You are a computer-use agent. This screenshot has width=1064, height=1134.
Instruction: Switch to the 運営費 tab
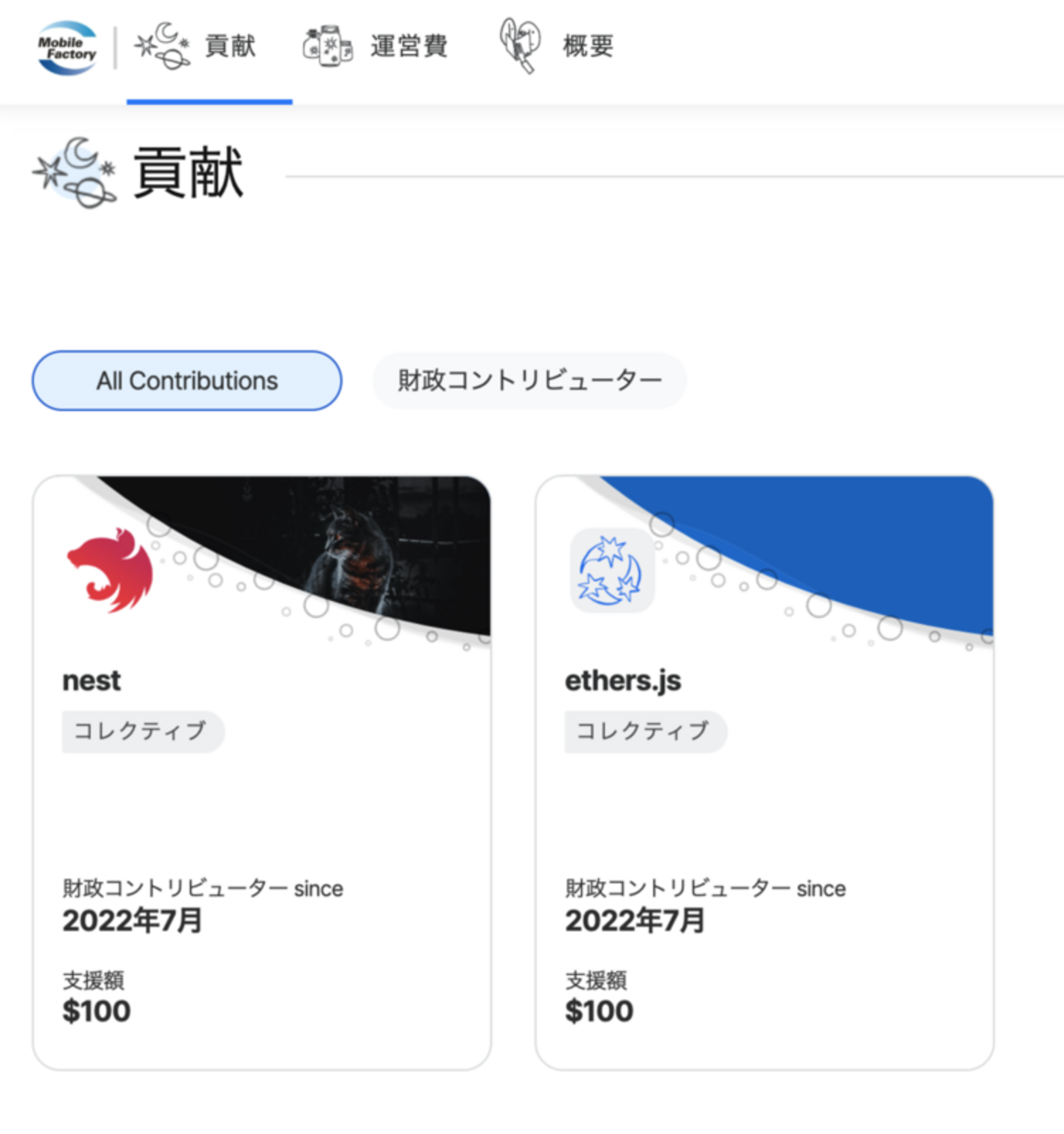click(x=376, y=47)
